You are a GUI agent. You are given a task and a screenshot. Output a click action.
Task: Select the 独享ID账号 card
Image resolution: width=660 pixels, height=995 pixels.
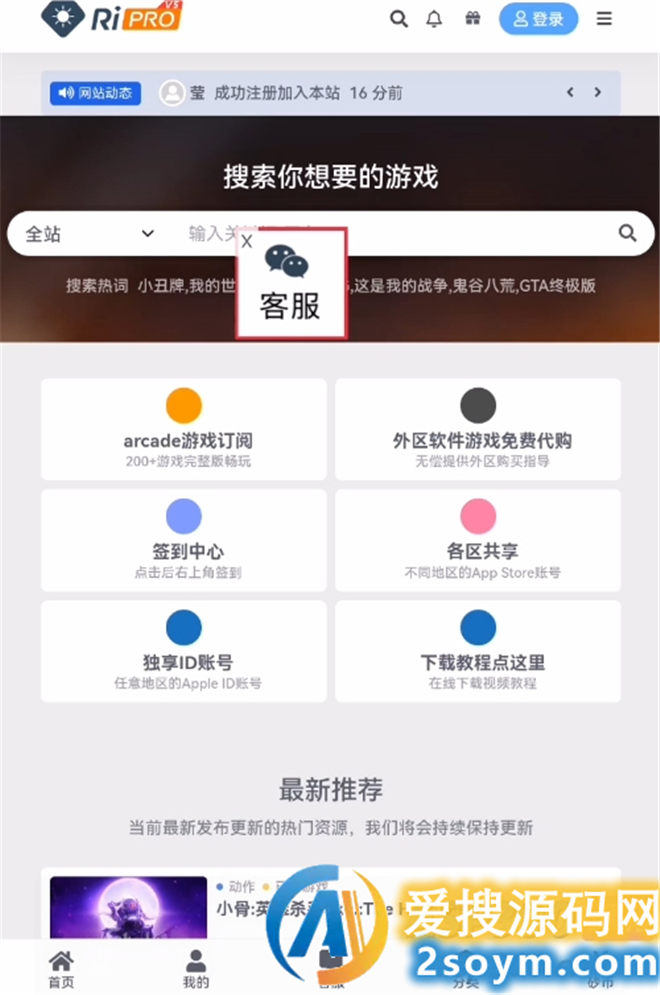184,651
